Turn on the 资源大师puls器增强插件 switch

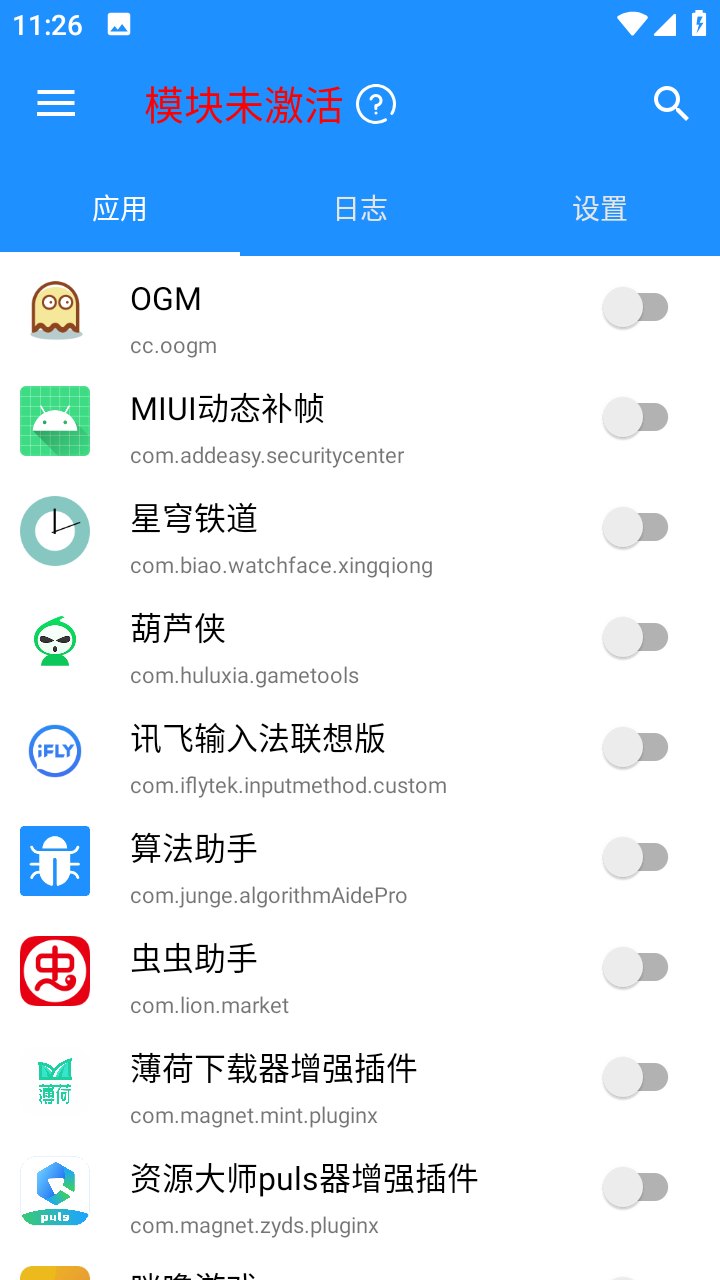click(x=636, y=1187)
